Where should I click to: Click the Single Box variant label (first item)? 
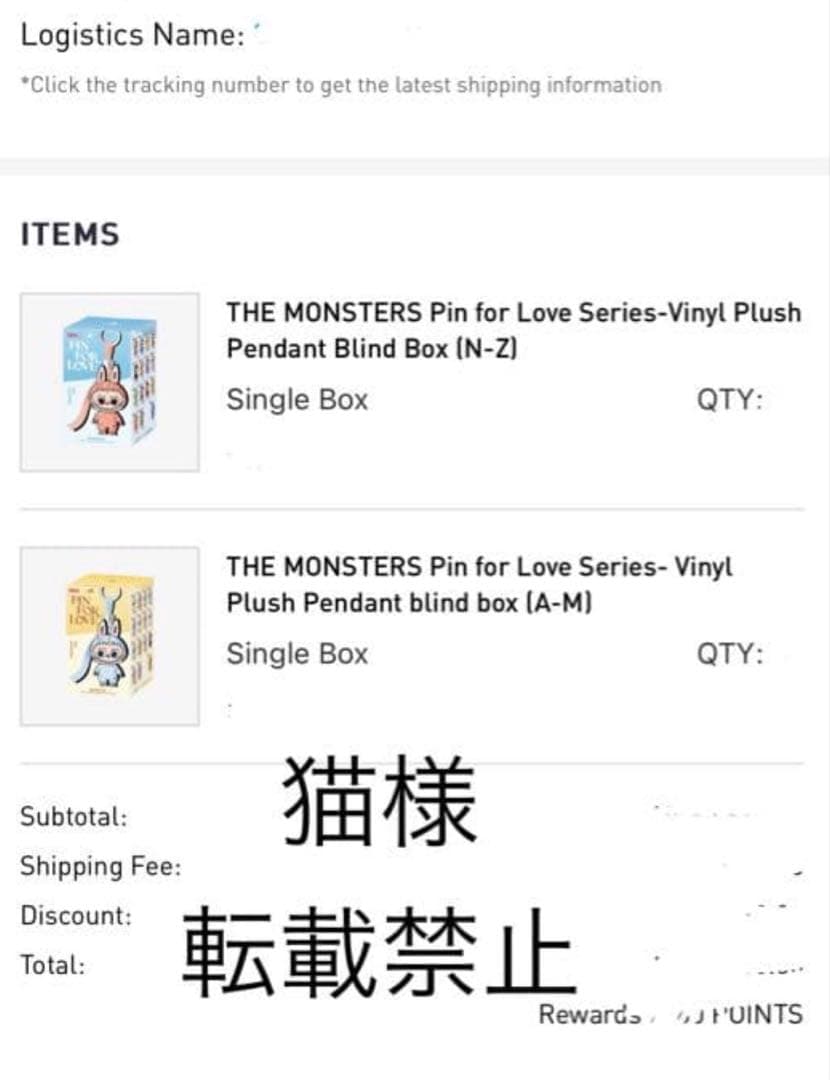297,400
